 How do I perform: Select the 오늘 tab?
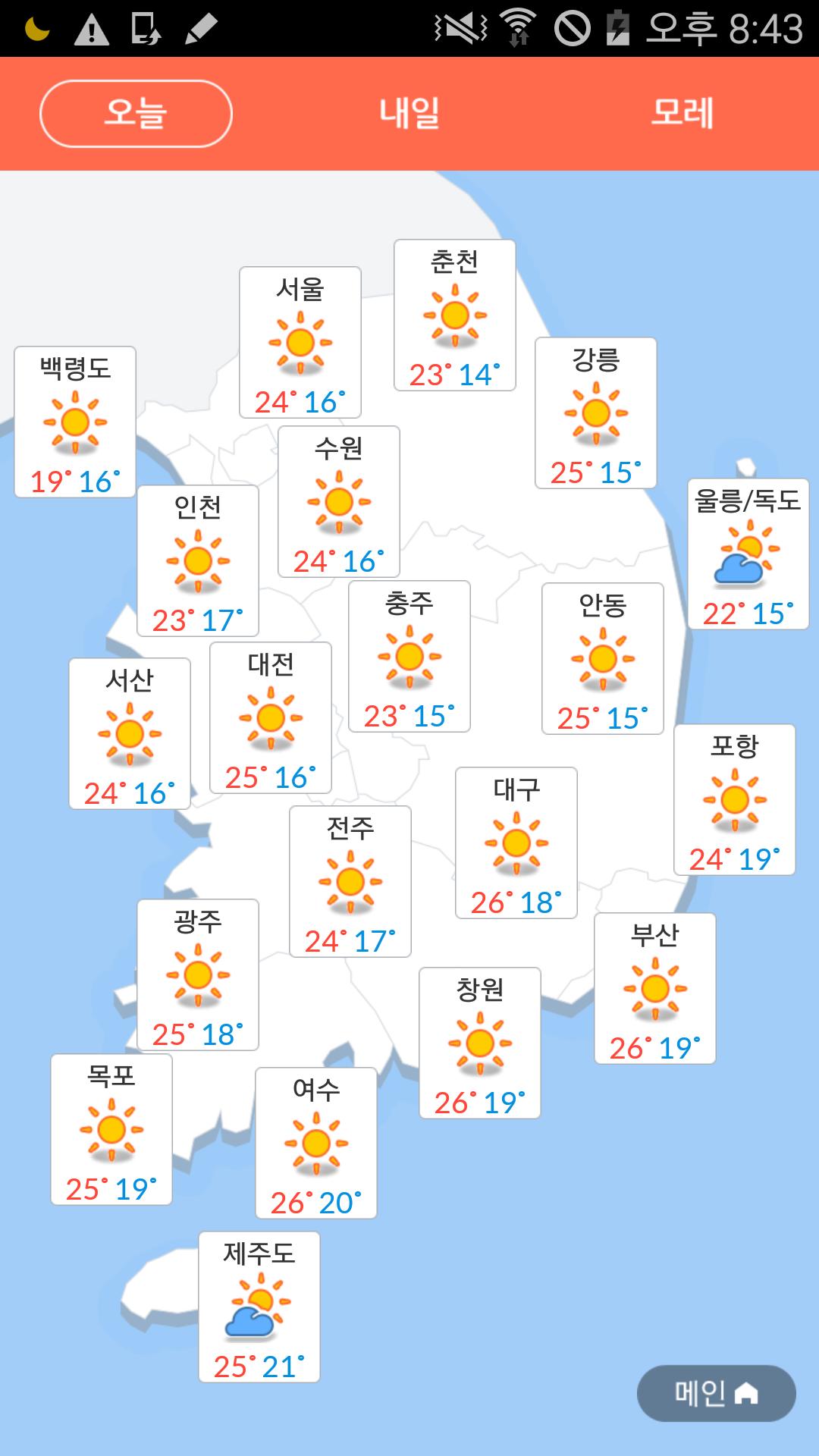[x=136, y=114]
